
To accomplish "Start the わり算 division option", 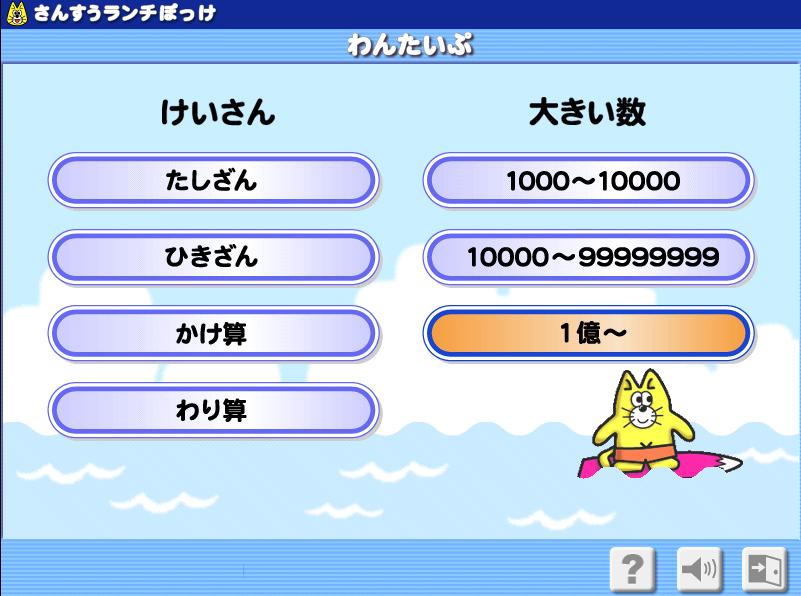I will point(213,409).
